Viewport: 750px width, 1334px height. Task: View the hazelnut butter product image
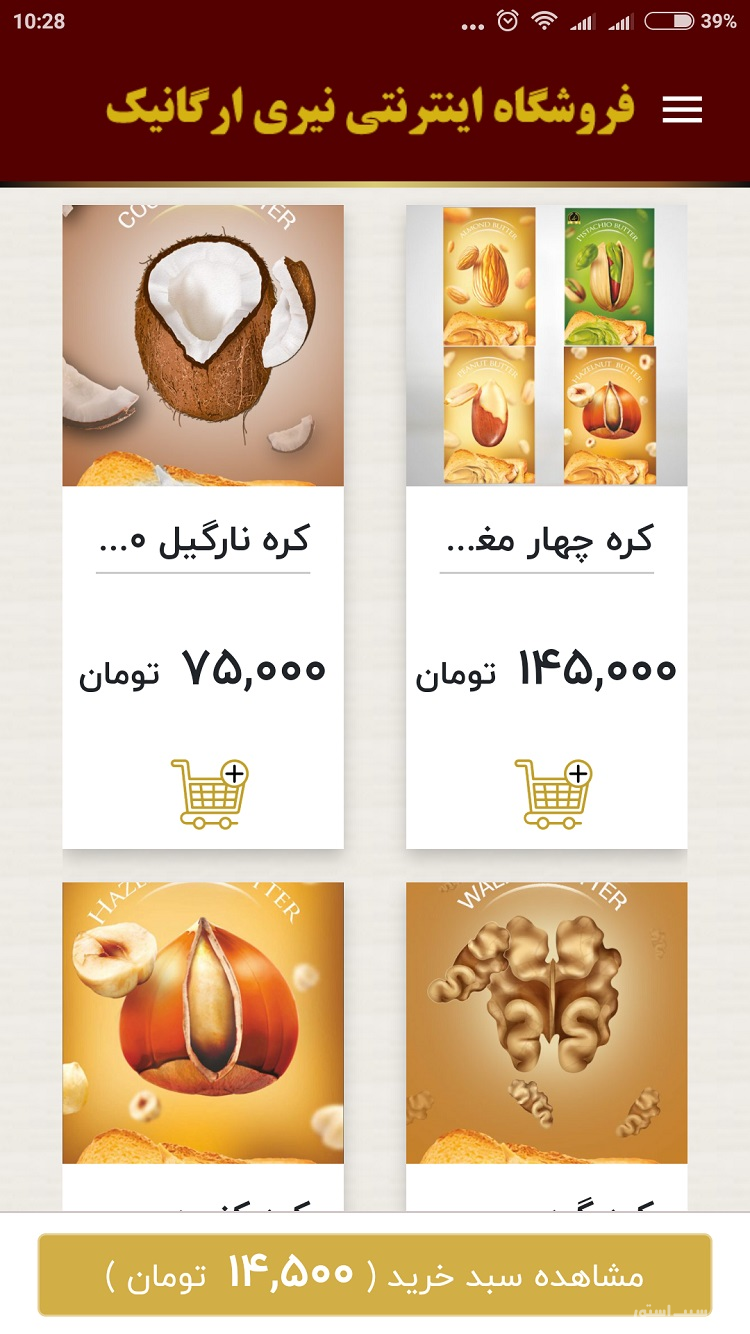point(202,1022)
